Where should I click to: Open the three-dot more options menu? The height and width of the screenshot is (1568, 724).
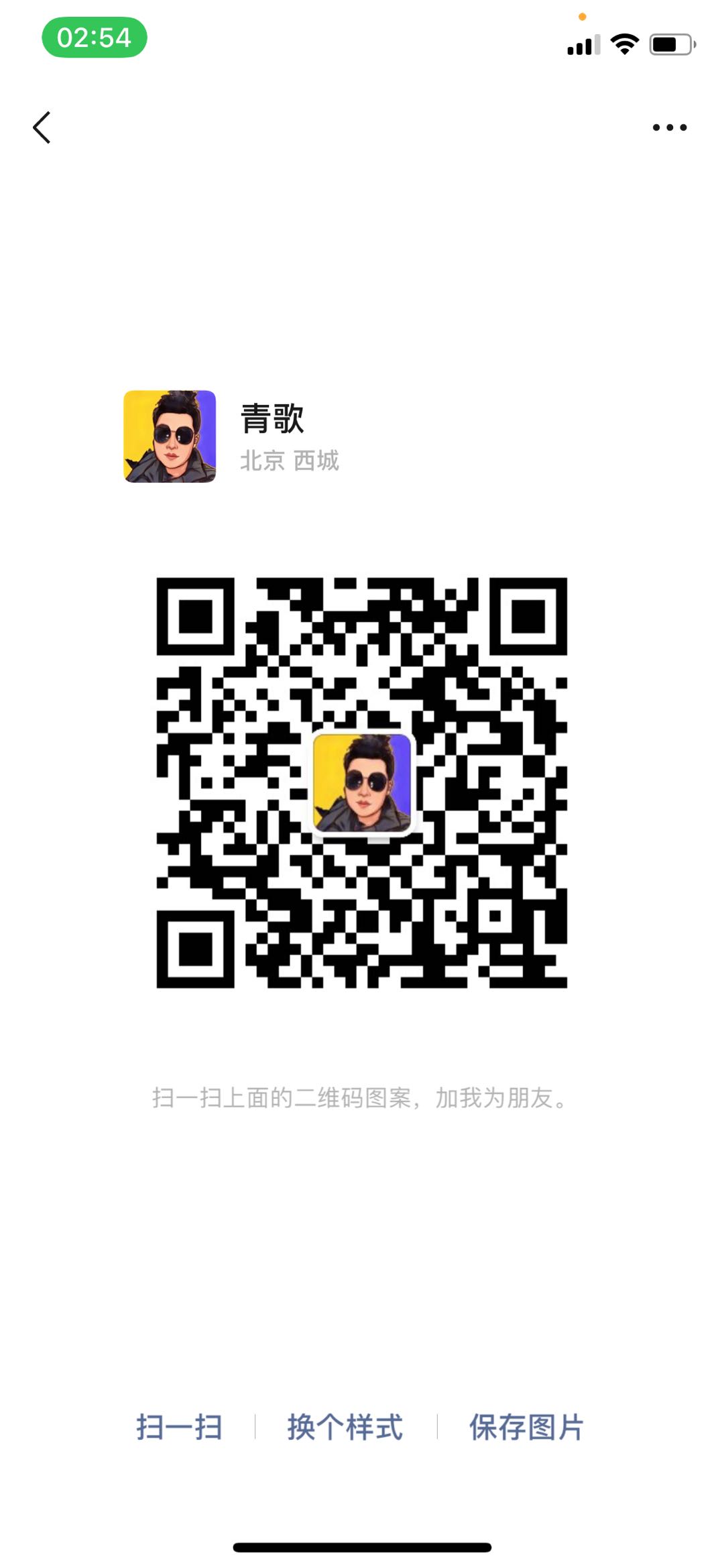(670, 127)
